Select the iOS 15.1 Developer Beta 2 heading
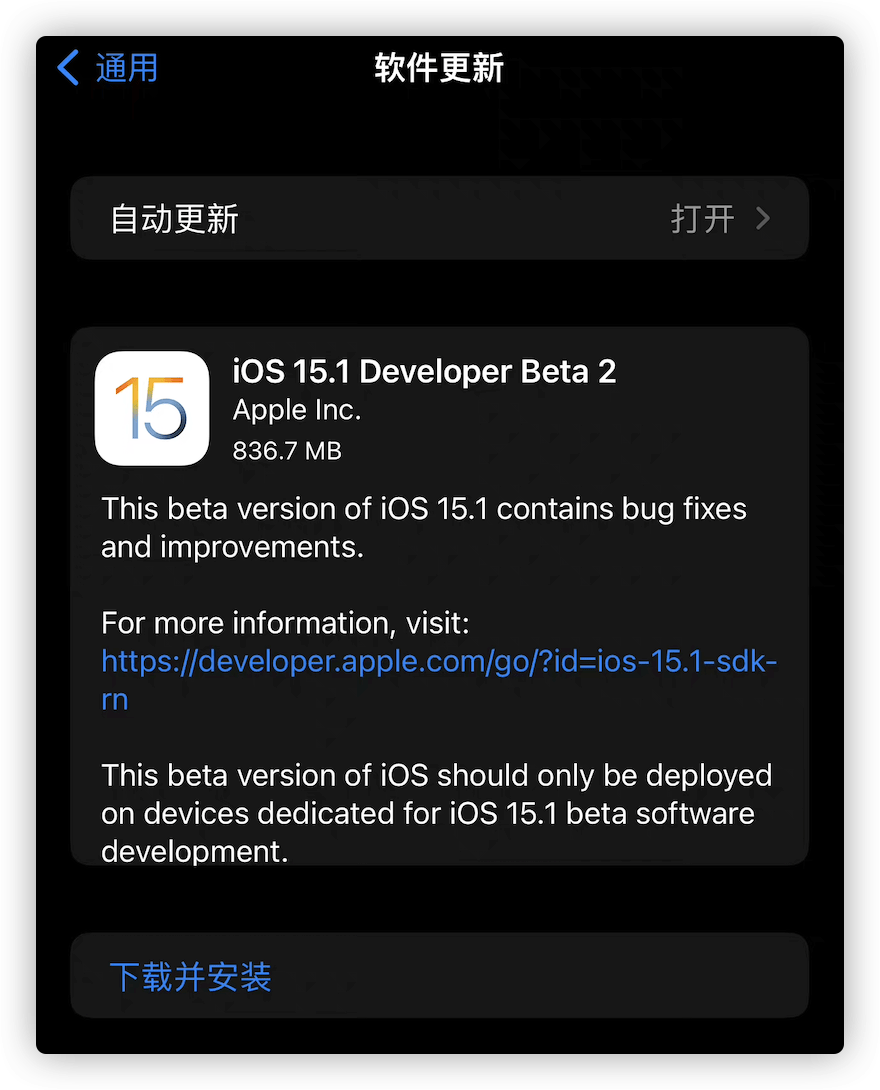This screenshot has height=1090, width=880. tap(425, 371)
